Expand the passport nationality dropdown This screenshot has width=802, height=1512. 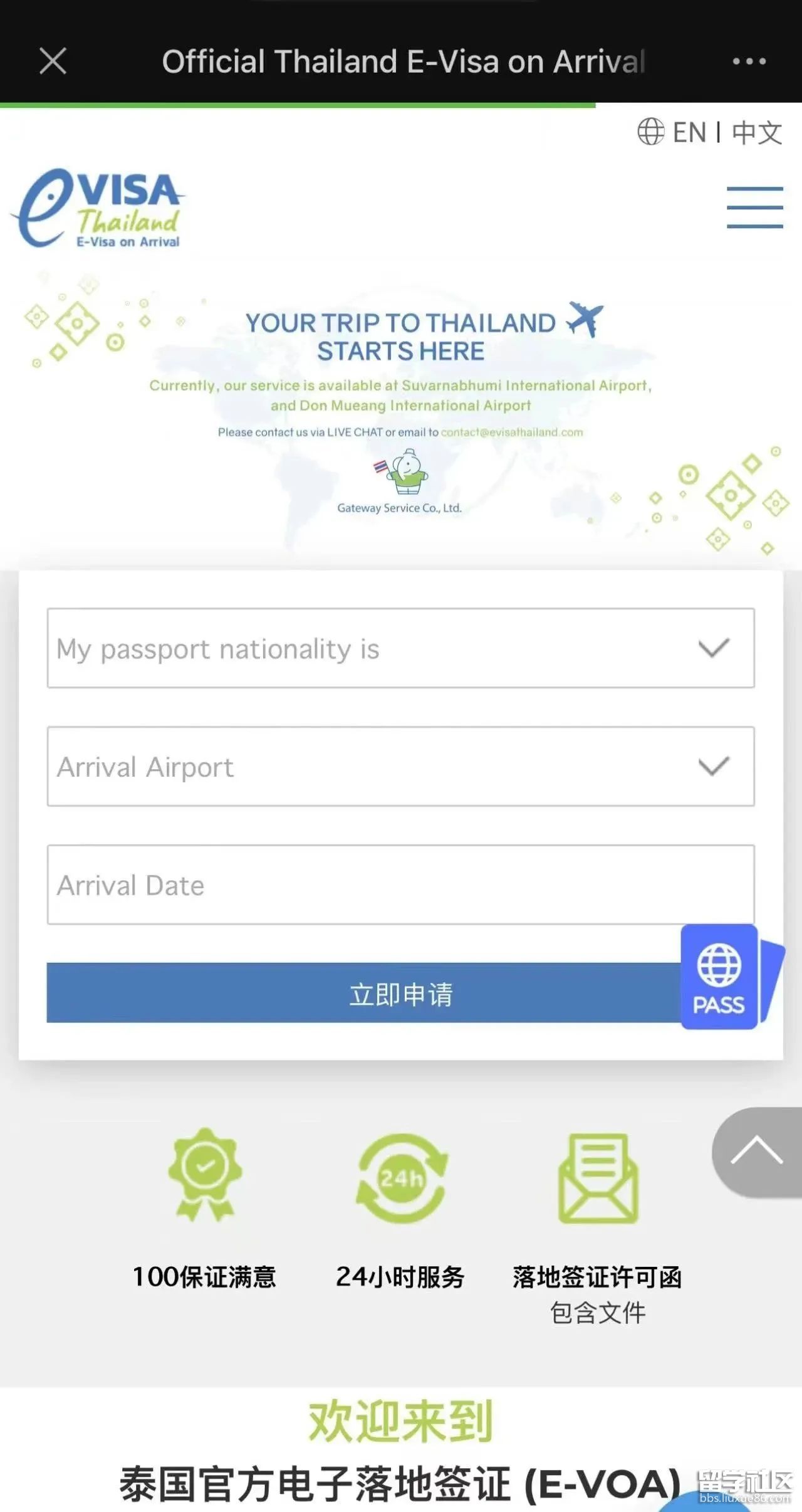[x=400, y=648]
